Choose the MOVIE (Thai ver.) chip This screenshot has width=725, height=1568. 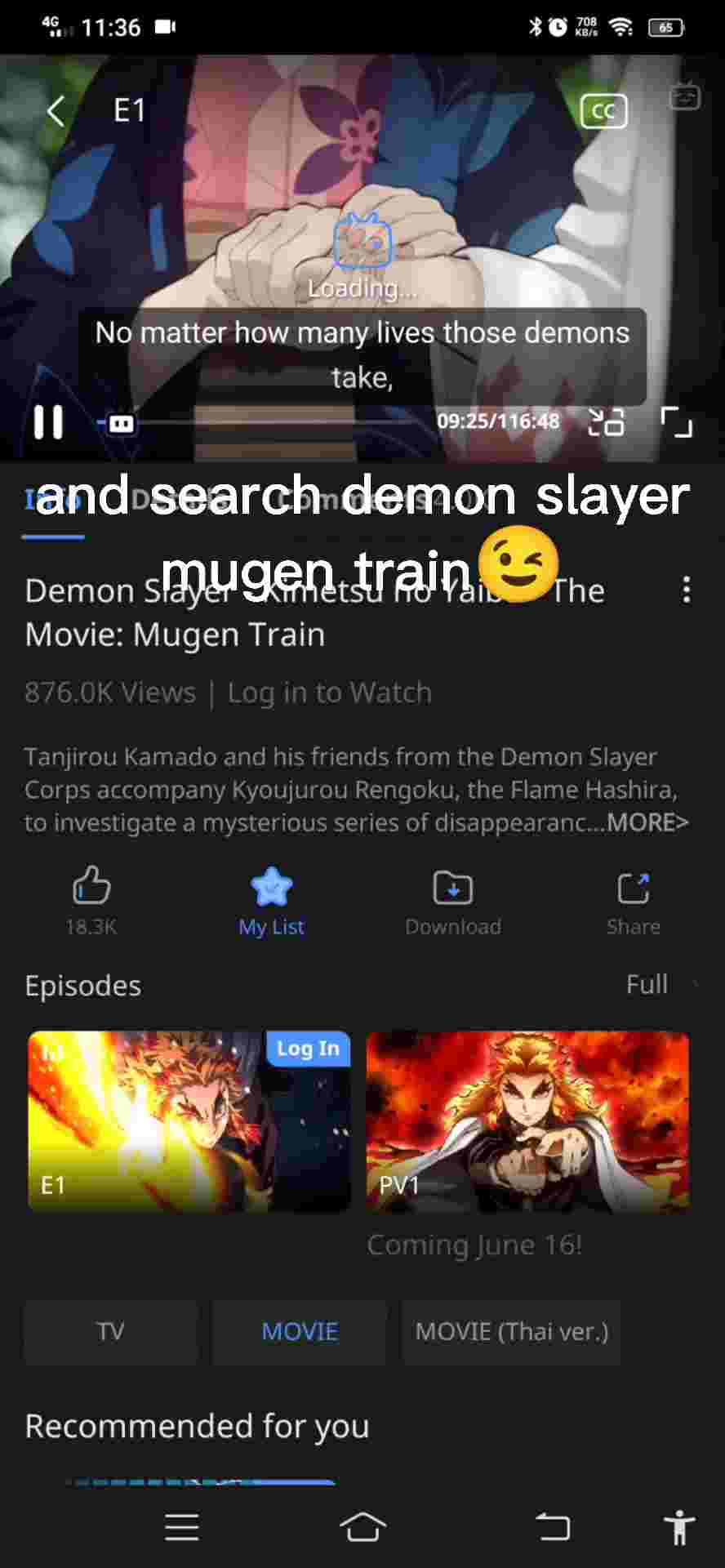coord(511,1332)
